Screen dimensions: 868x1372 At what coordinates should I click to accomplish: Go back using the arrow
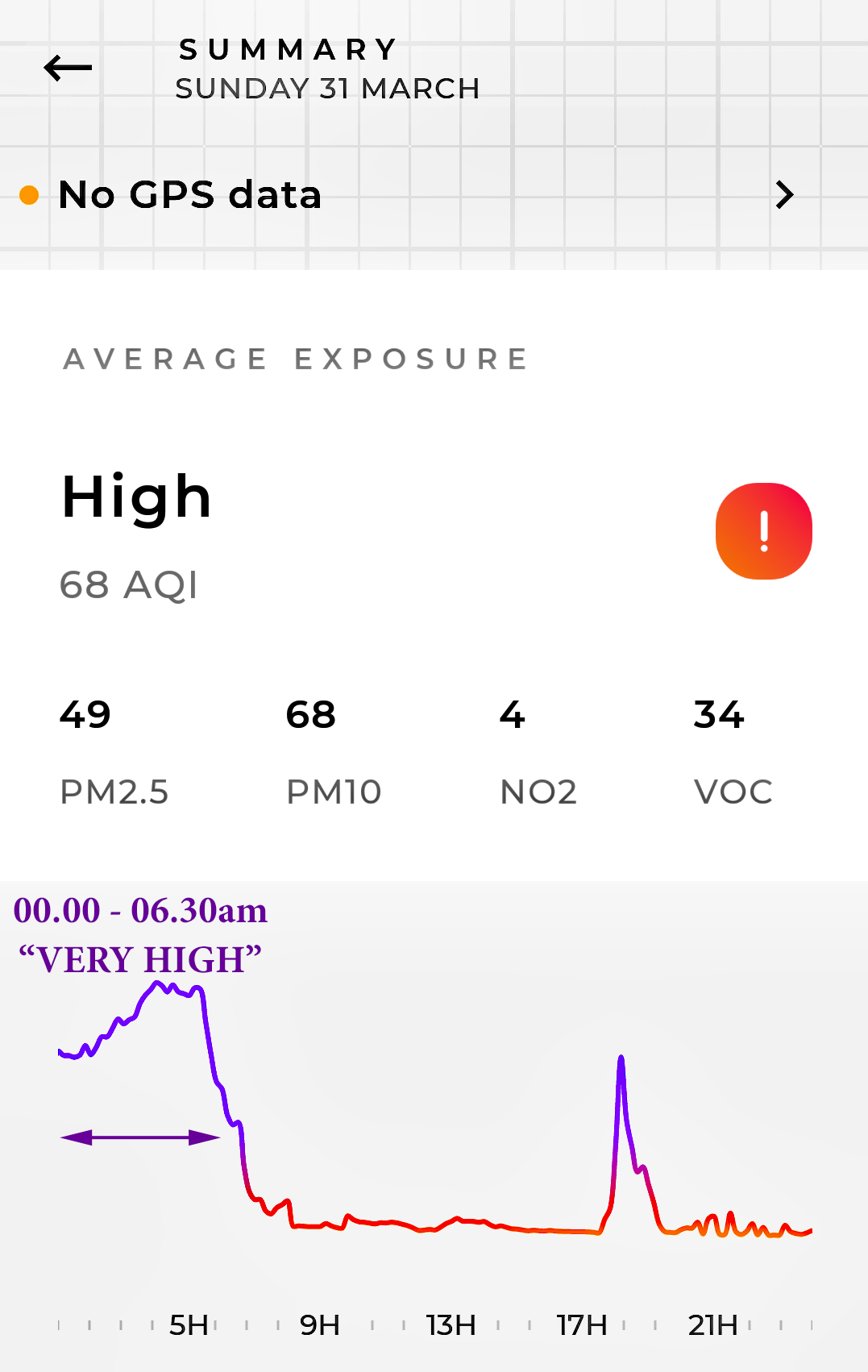tap(68, 68)
